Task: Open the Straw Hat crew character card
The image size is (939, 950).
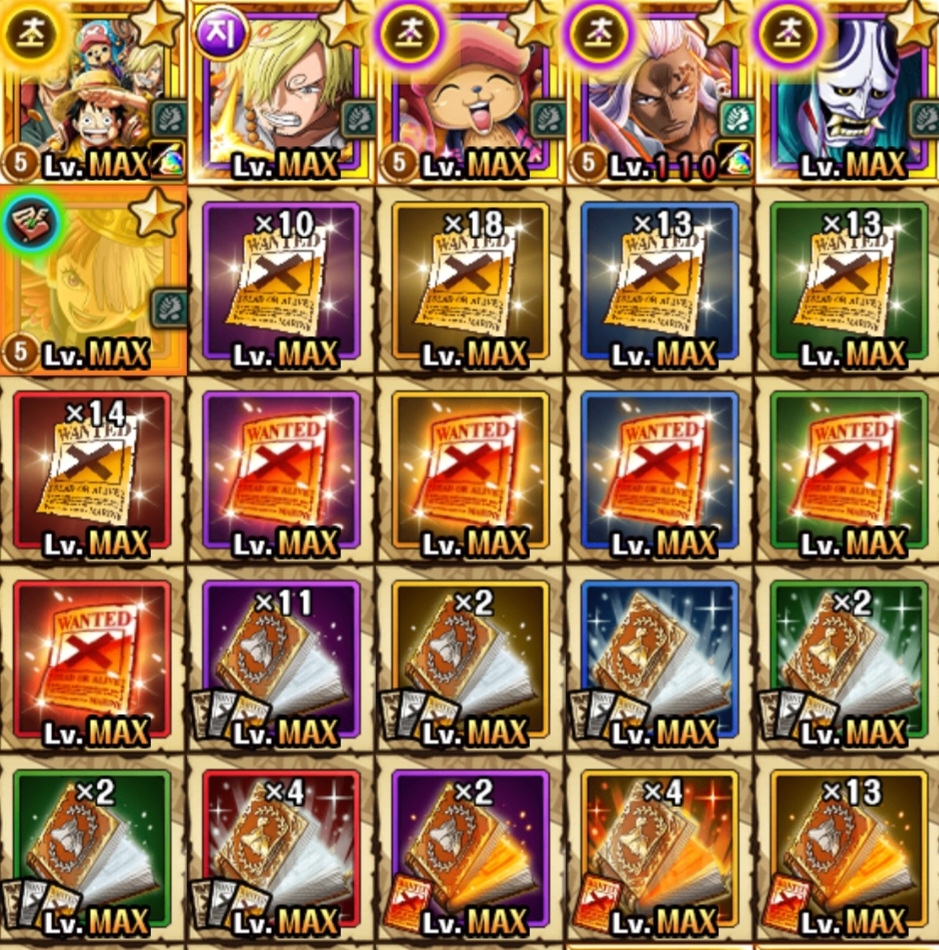Action: pos(93,92)
